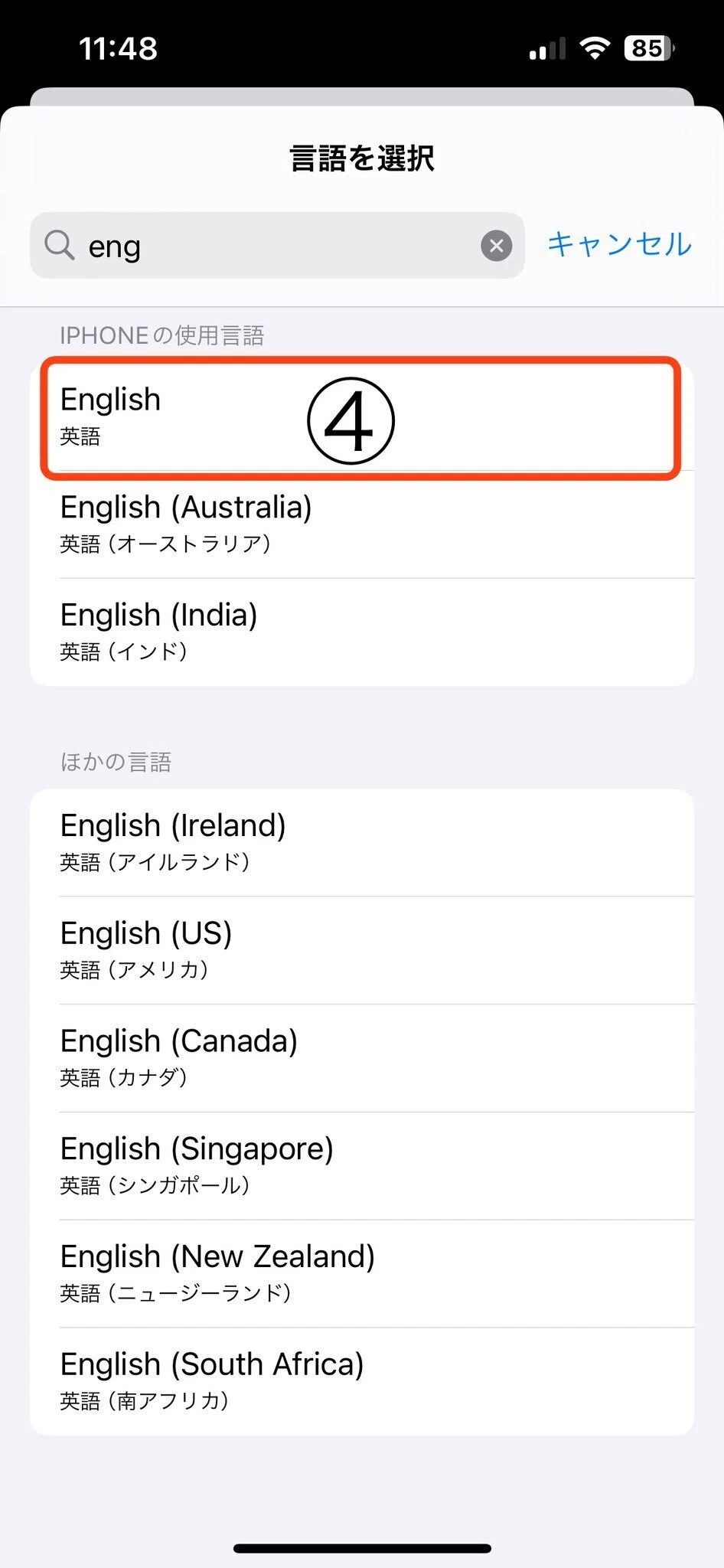Select English (Australia) from the list
Screen dimensions: 724x1568
tap(230, 523)
